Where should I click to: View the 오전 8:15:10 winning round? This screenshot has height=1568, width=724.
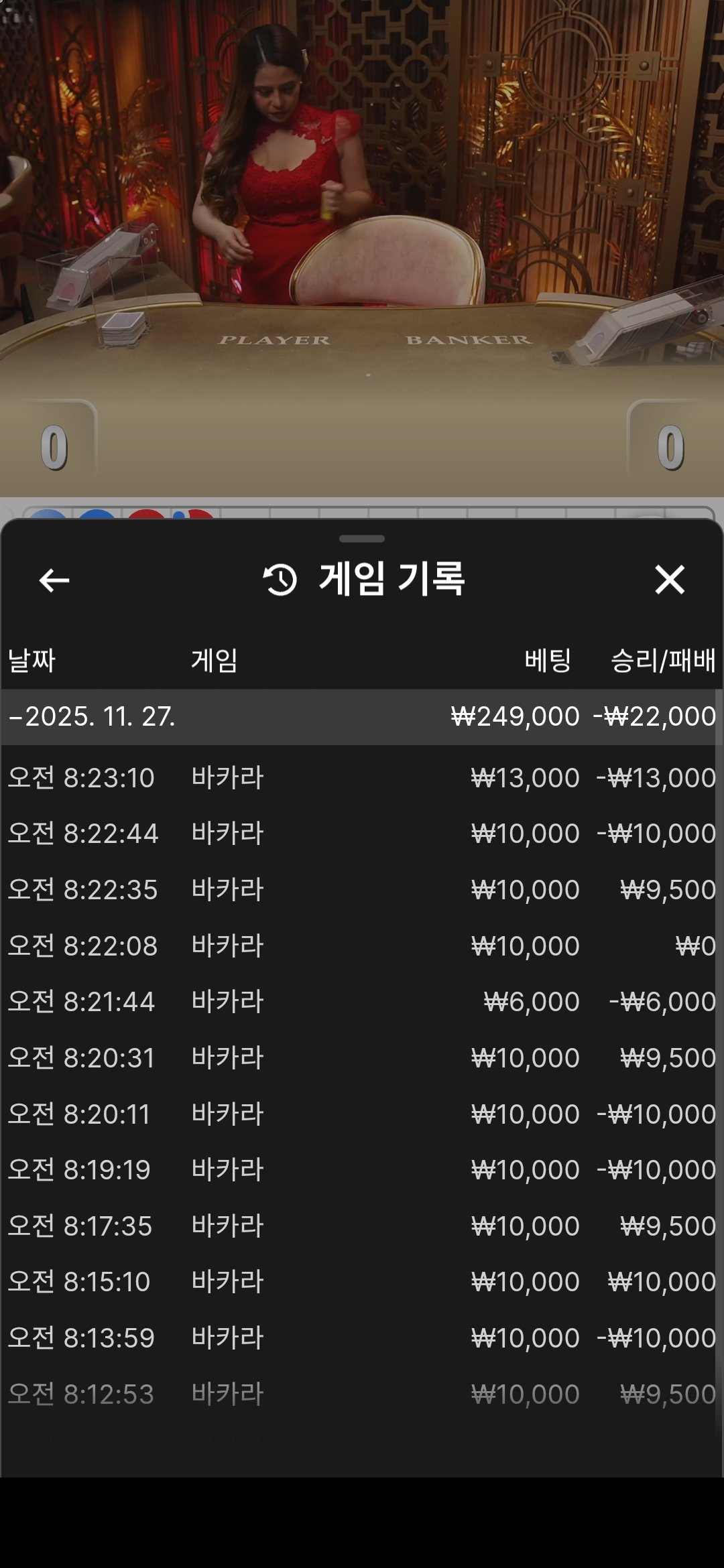point(361,1282)
